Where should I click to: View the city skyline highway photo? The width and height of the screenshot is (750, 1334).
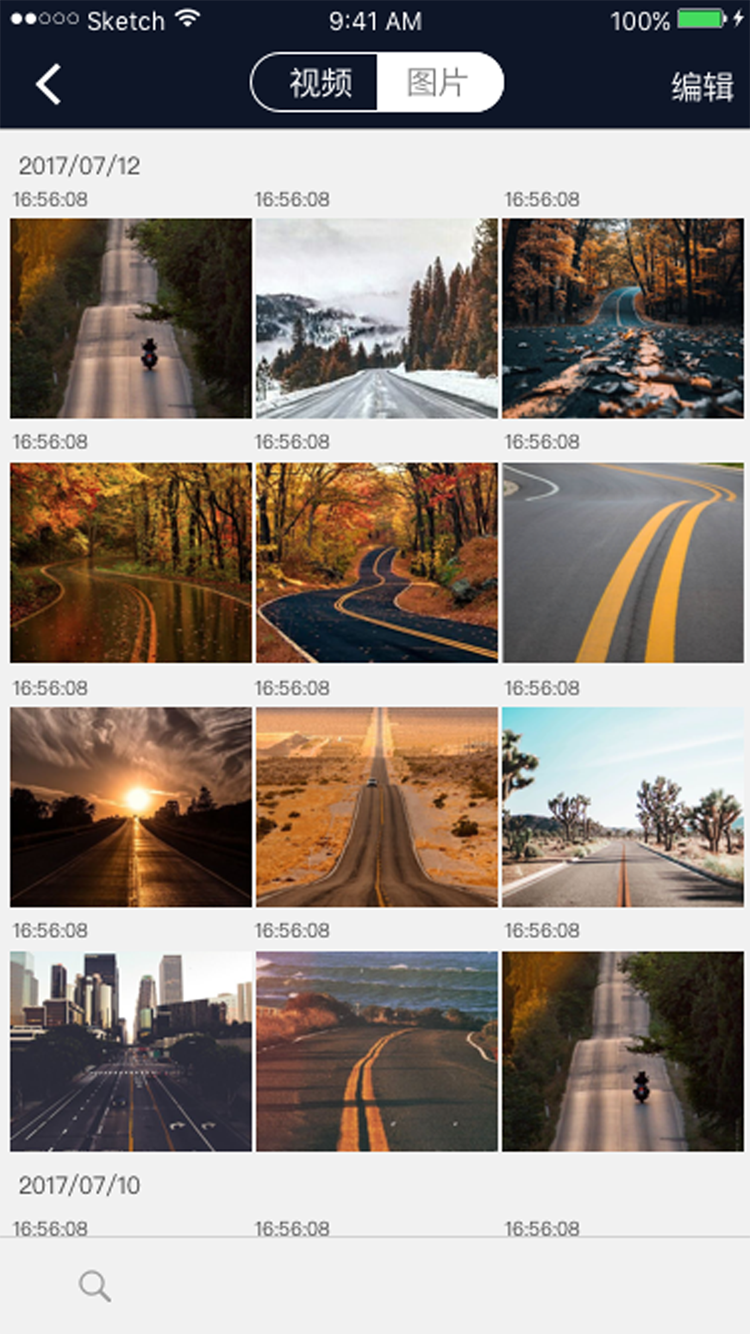pos(131,1051)
